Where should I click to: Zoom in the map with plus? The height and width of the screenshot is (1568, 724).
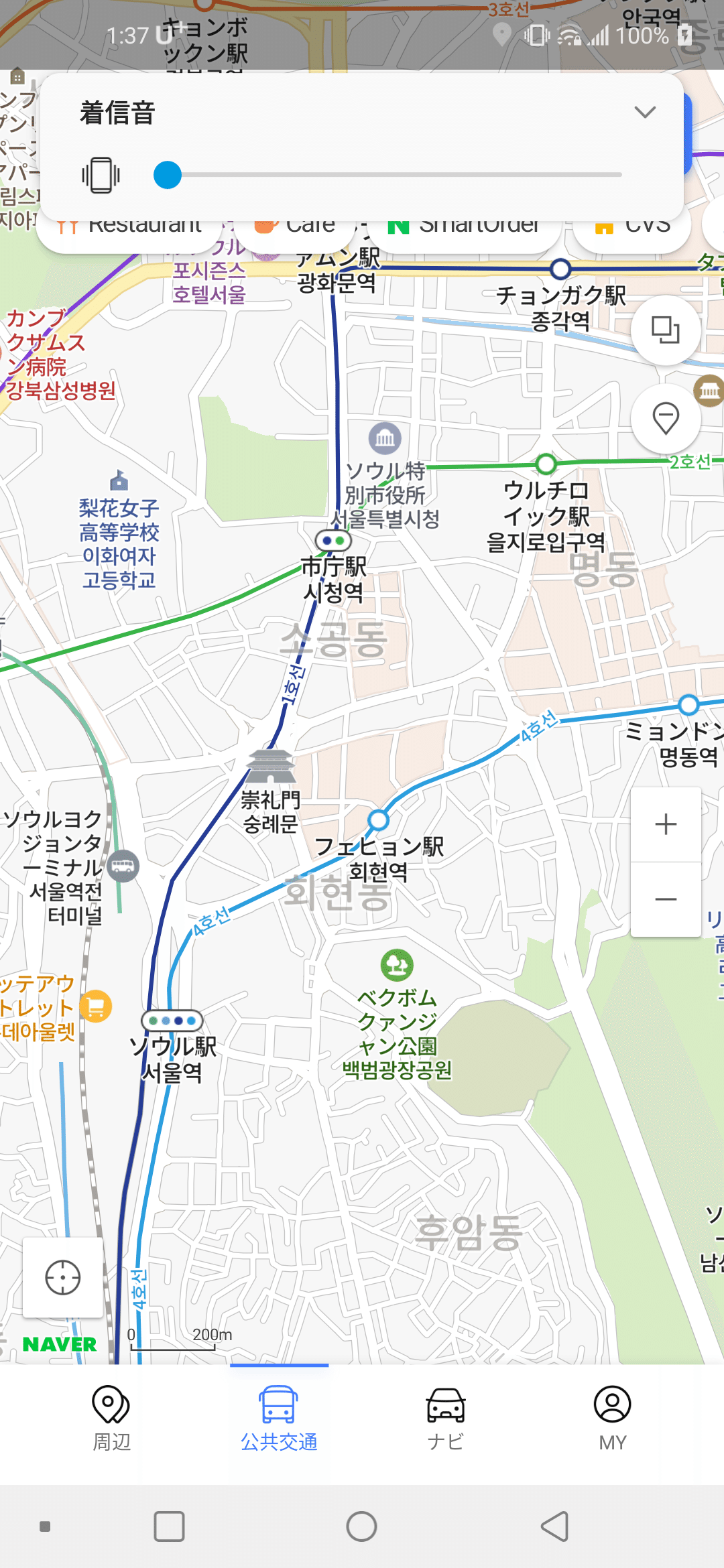pyautogui.click(x=666, y=824)
